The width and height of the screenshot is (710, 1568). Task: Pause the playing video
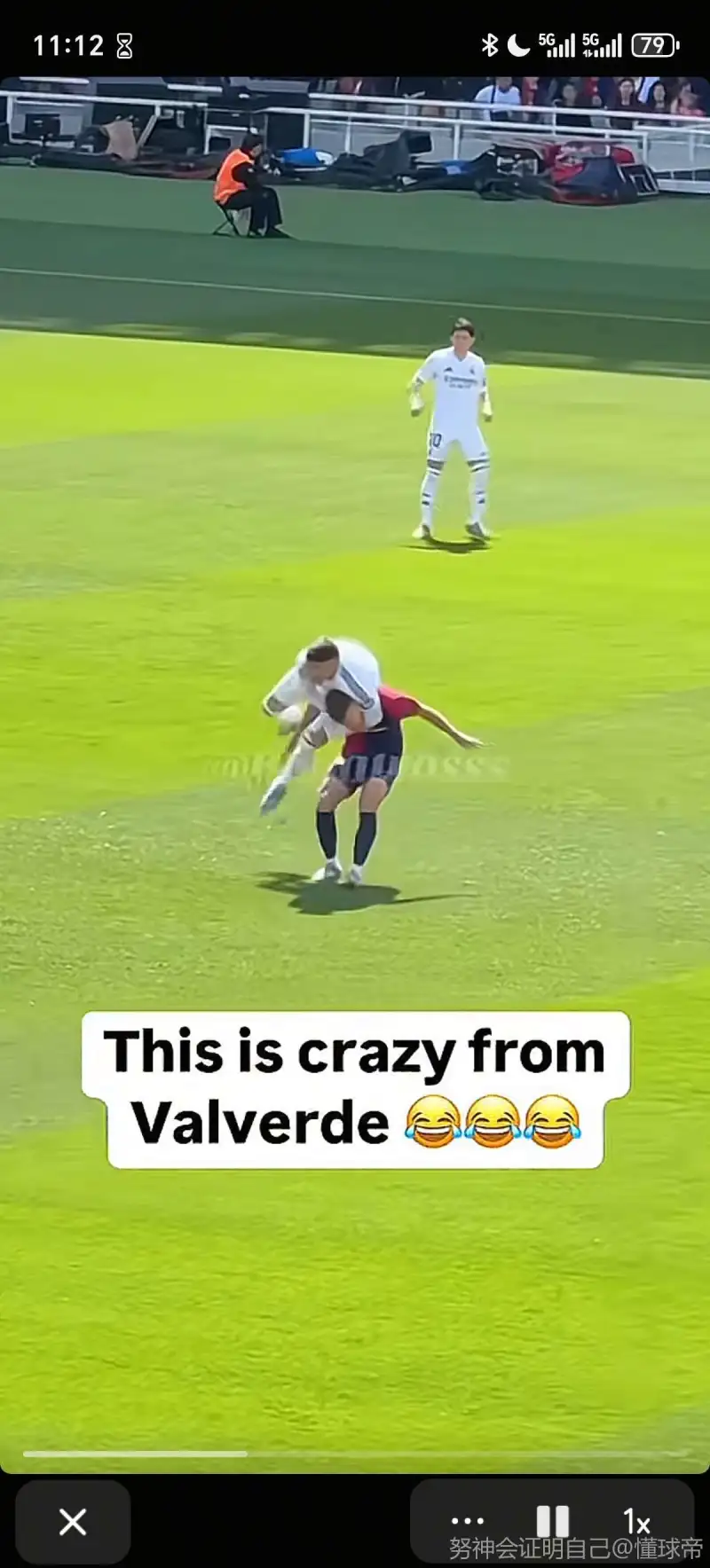(x=552, y=1521)
